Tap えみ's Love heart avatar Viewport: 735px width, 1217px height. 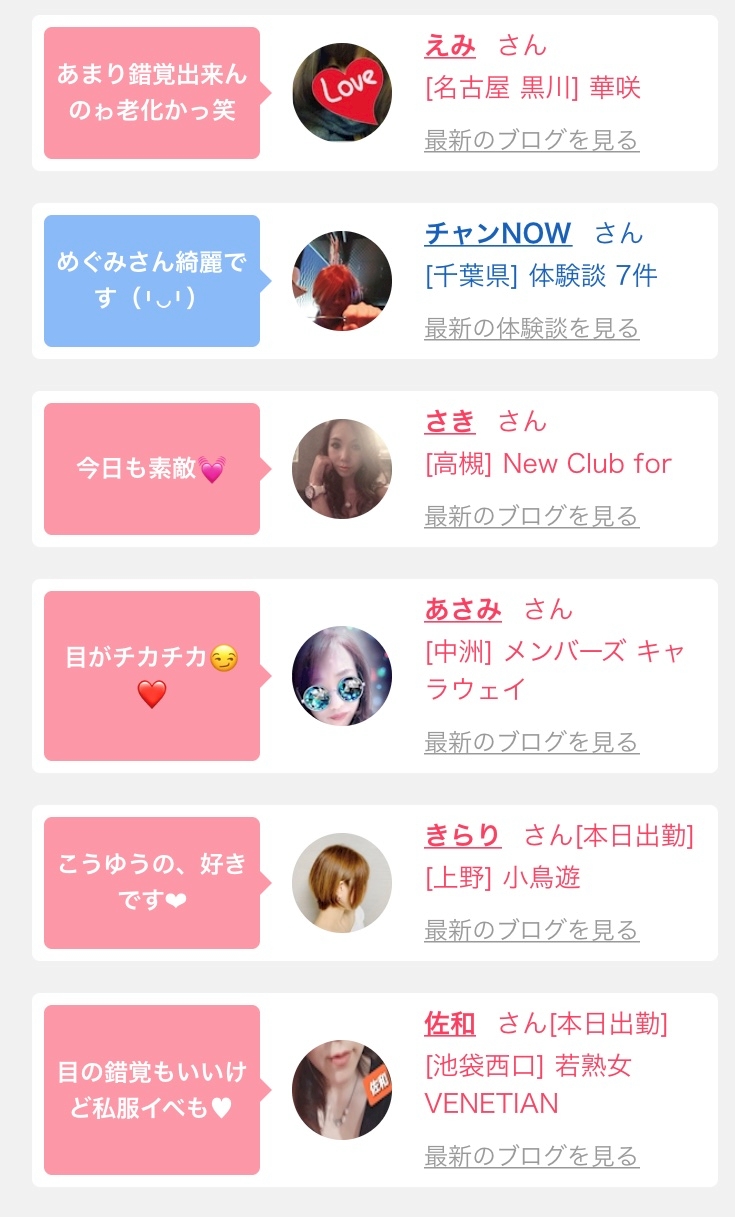tap(342, 93)
